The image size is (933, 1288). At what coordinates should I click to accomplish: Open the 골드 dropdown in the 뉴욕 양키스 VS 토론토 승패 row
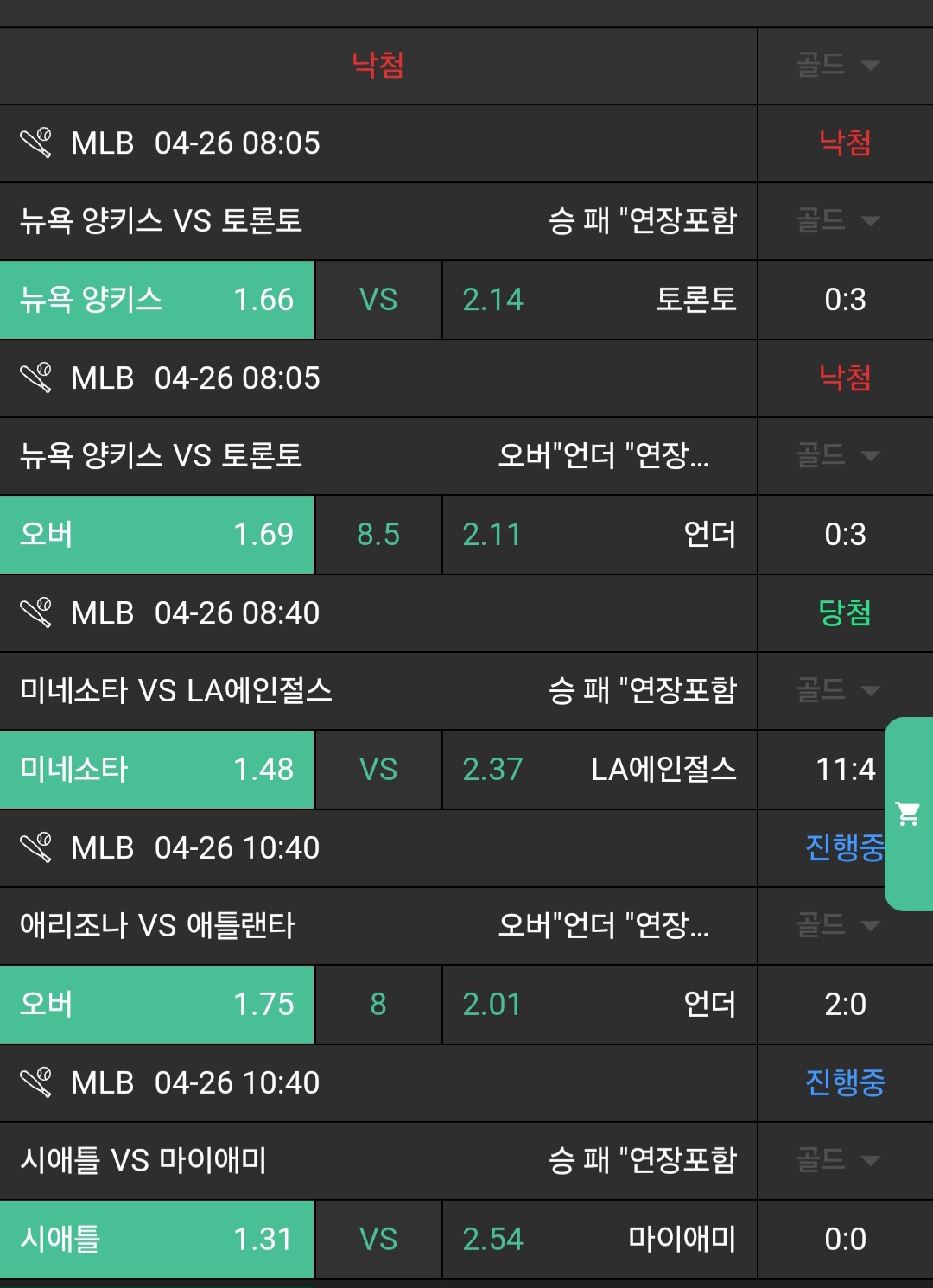837,220
